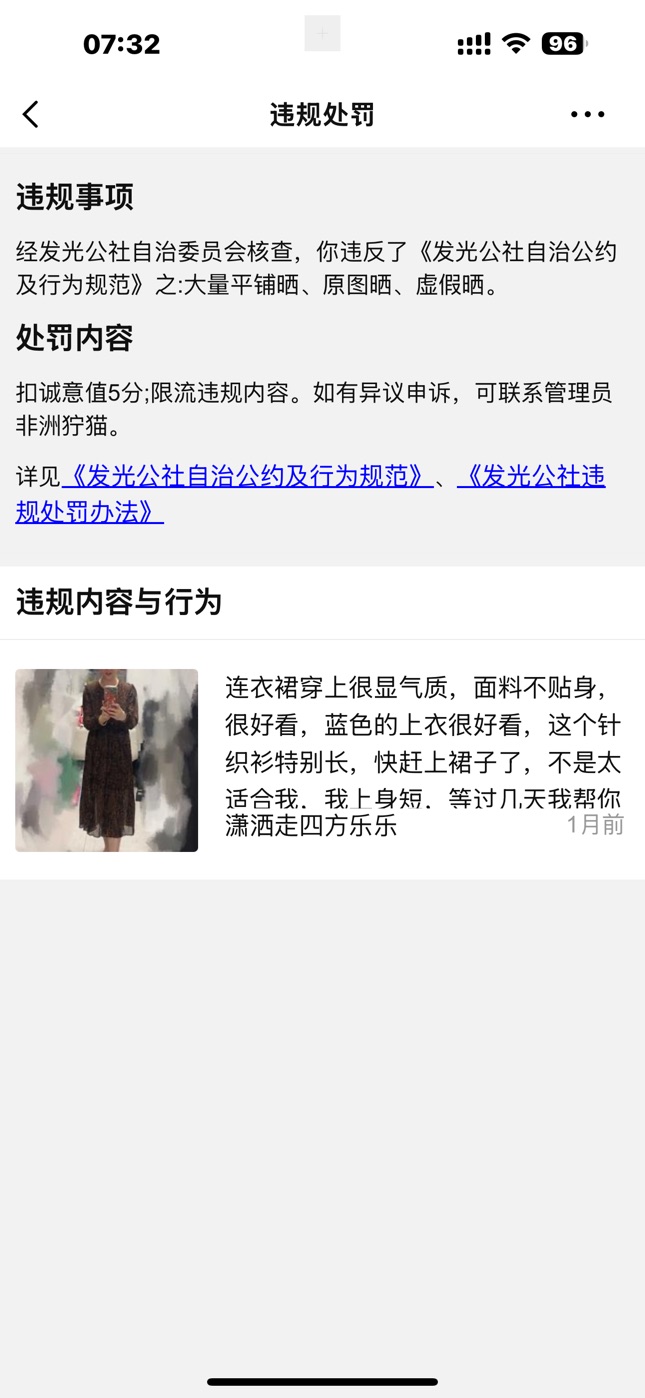
Task: Open the 《发光公社自治公约及行为规范》 link
Action: 247,477
